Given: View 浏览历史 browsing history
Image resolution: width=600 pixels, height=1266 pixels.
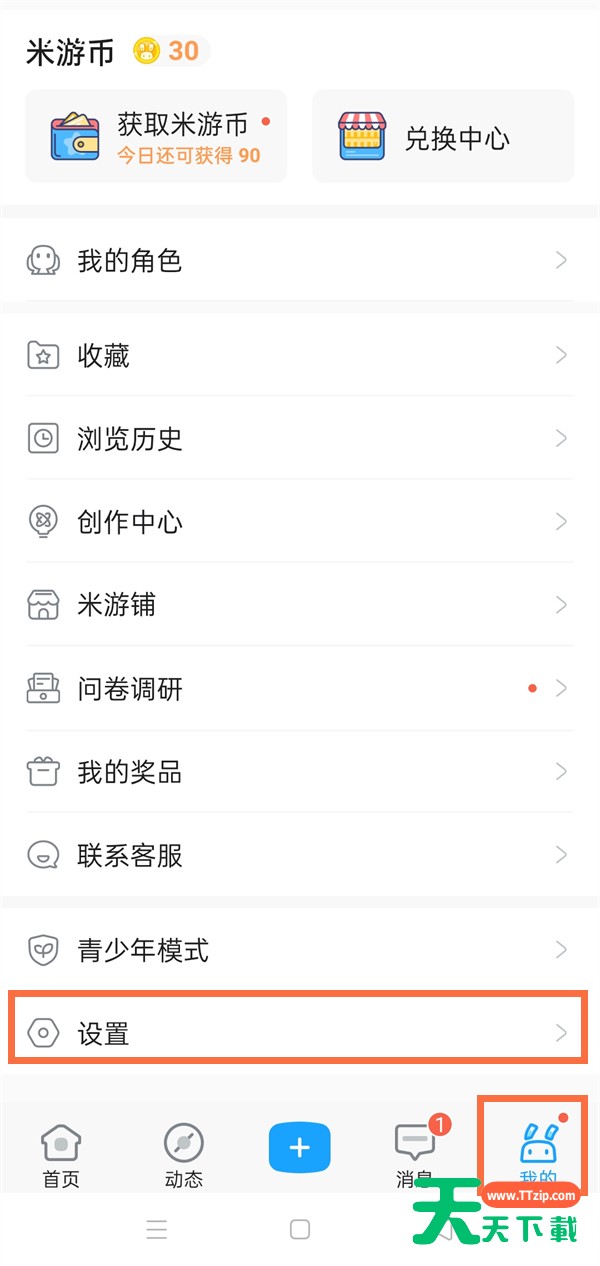Looking at the screenshot, I should [x=300, y=438].
